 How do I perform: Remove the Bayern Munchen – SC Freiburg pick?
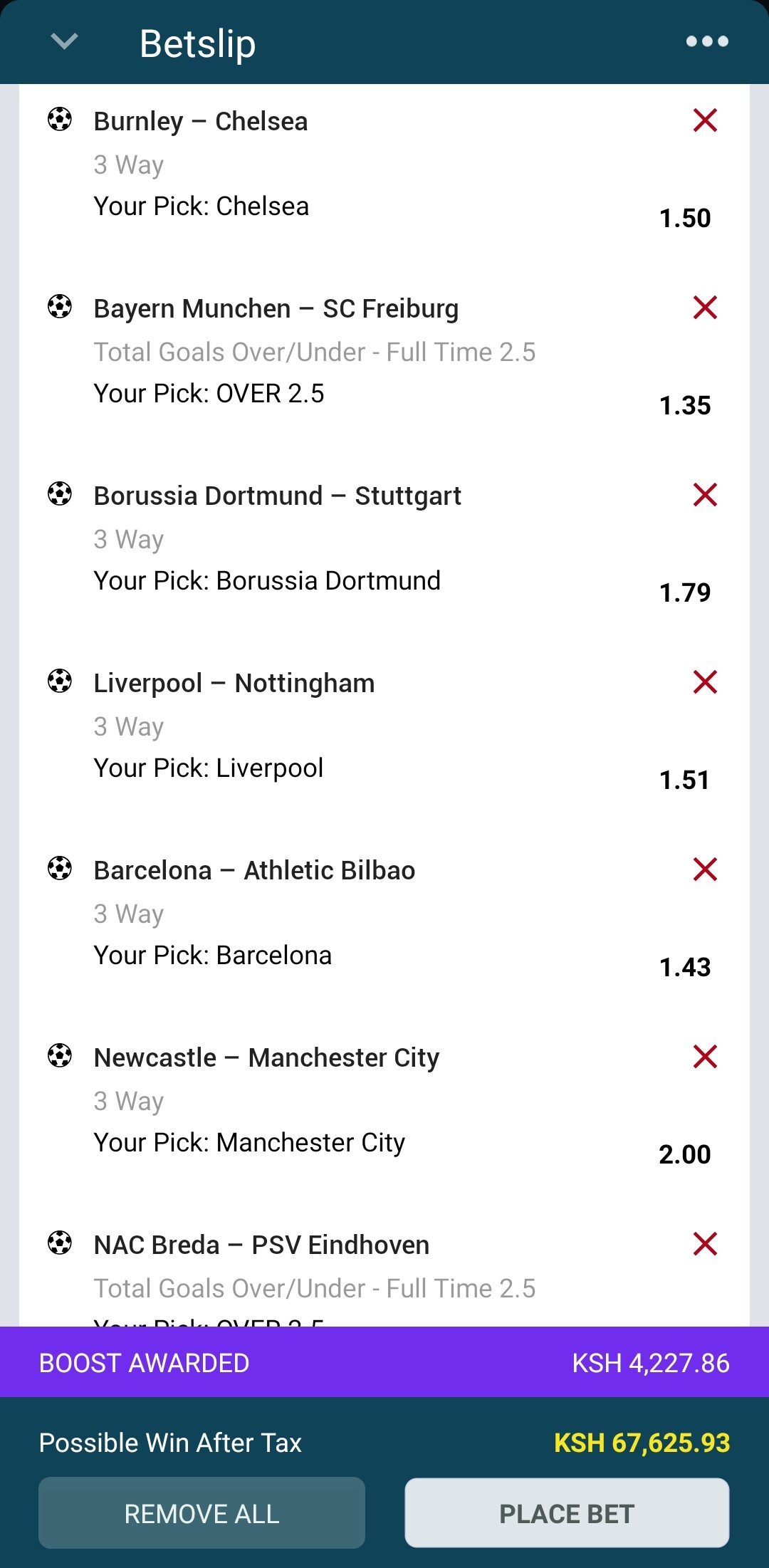point(705,308)
